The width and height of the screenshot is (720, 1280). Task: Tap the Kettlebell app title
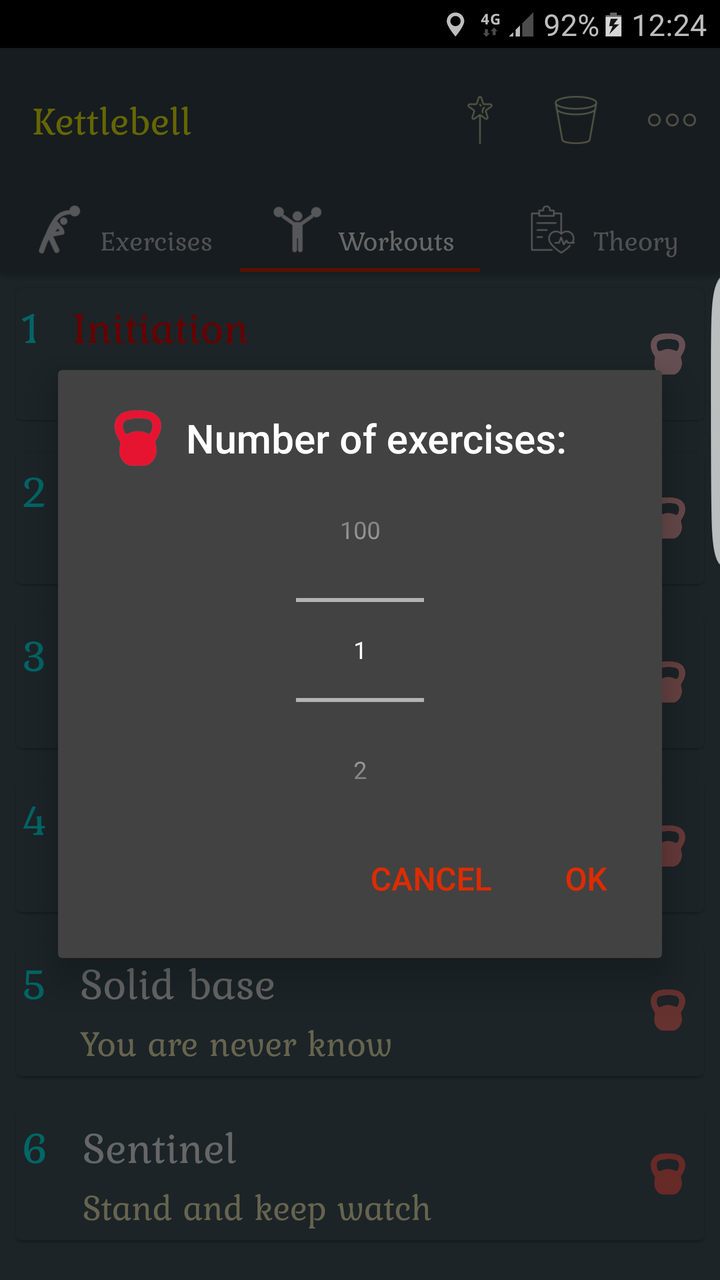[x=111, y=122]
